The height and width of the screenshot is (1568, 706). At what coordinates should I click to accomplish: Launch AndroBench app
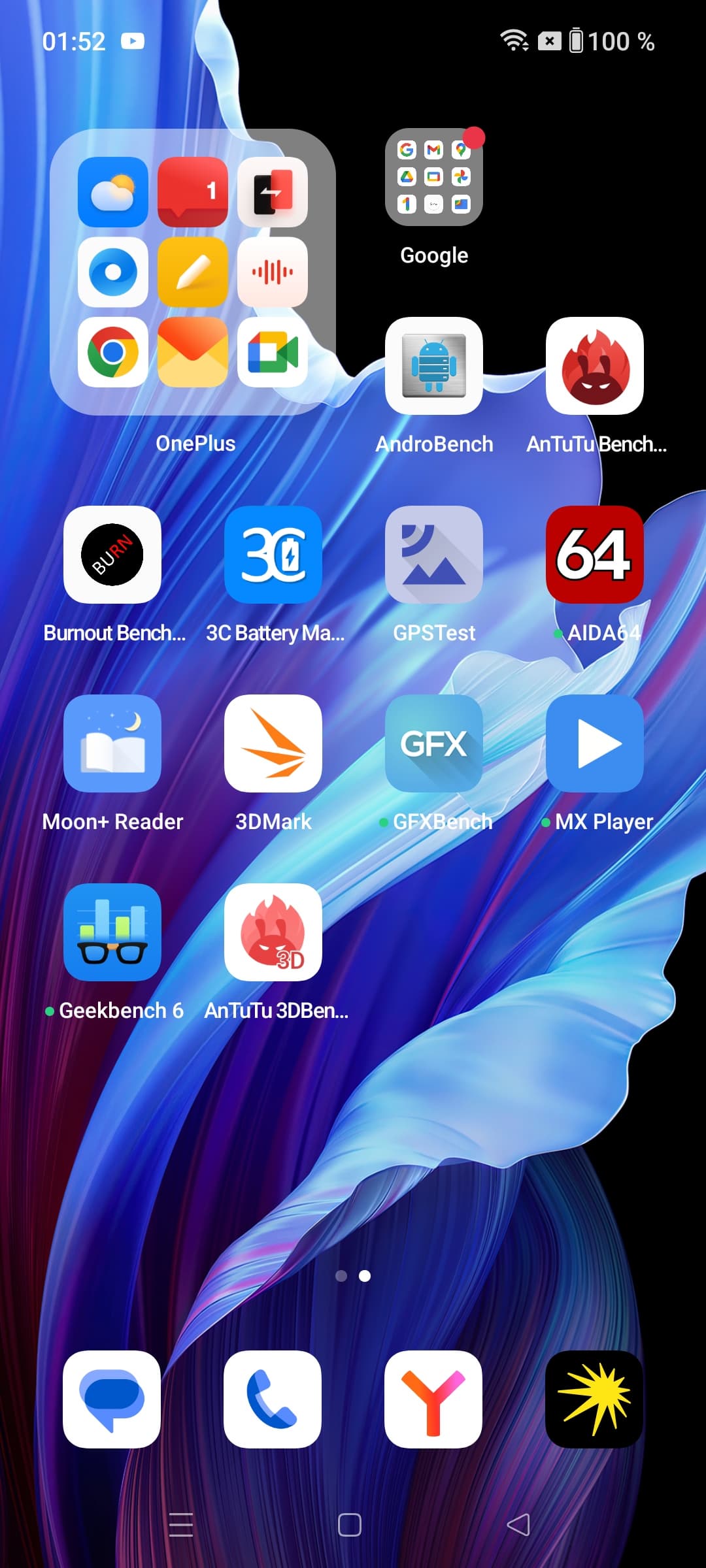pyautogui.click(x=433, y=366)
